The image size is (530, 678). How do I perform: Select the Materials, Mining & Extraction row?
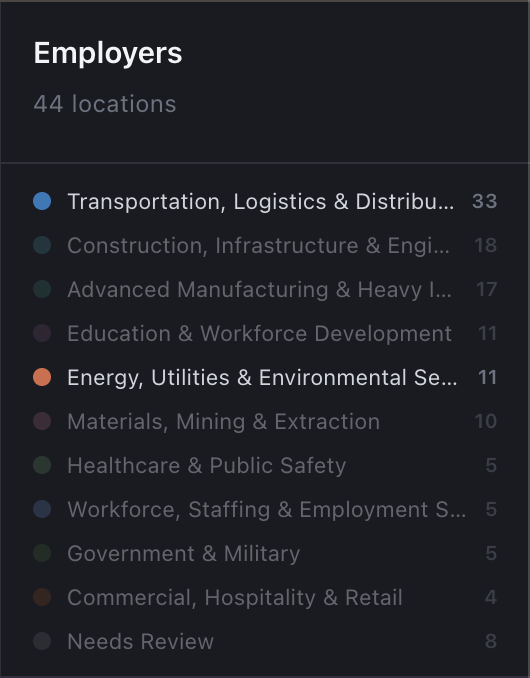click(x=265, y=421)
